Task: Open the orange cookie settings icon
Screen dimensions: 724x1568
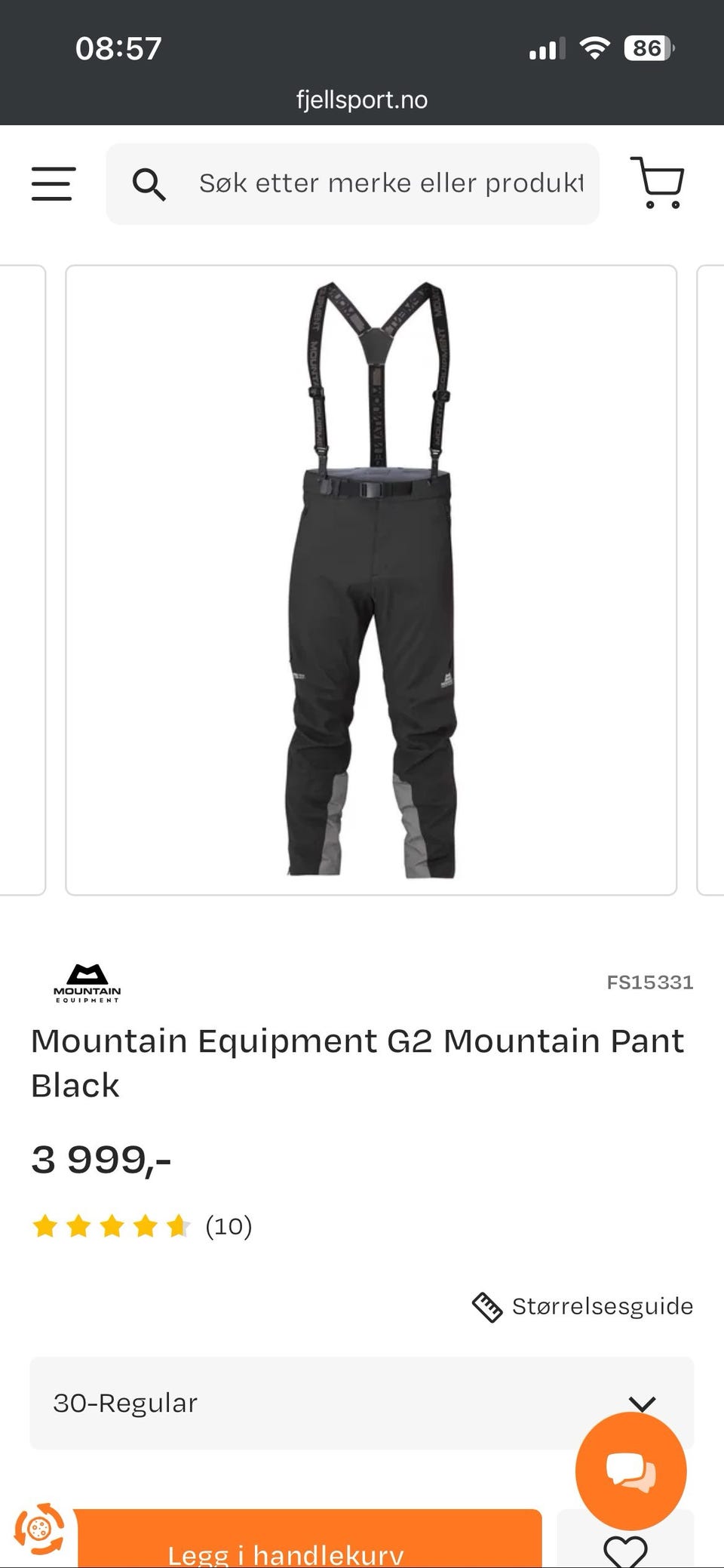Action: [x=38, y=1530]
